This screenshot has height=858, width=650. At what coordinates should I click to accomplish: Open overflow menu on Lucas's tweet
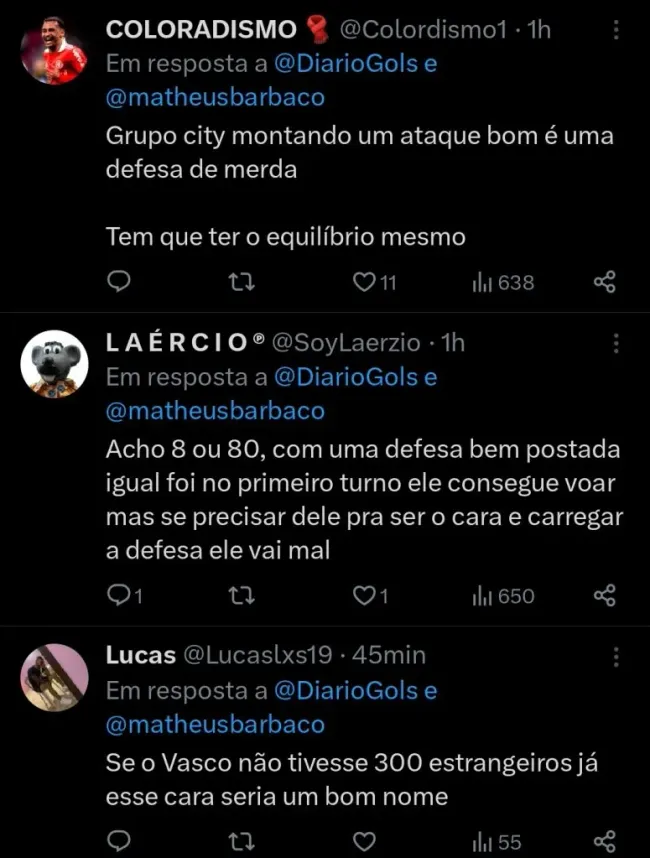(x=616, y=657)
